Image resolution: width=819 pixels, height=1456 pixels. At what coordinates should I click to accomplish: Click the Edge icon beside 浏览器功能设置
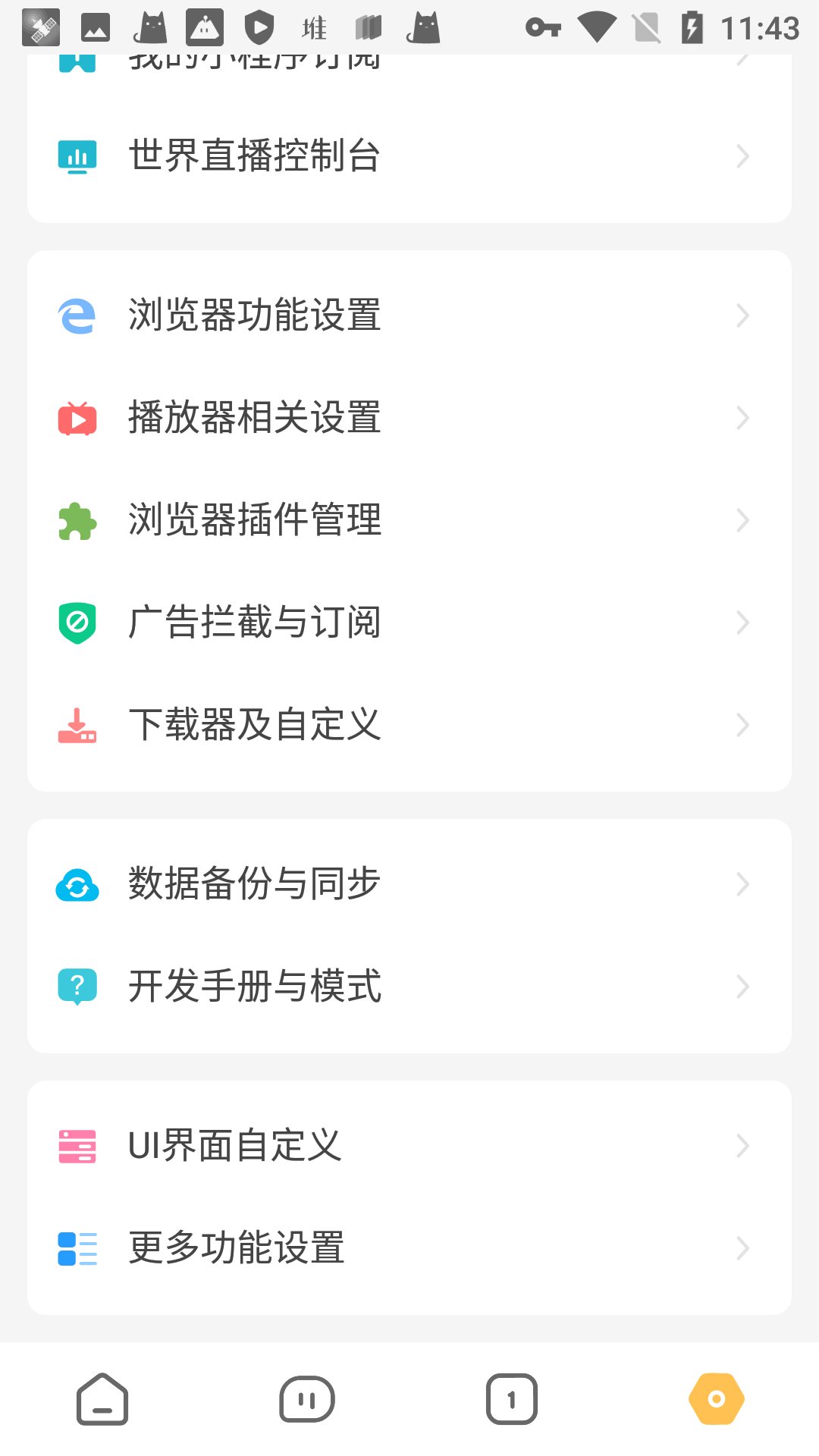tap(77, 315)
